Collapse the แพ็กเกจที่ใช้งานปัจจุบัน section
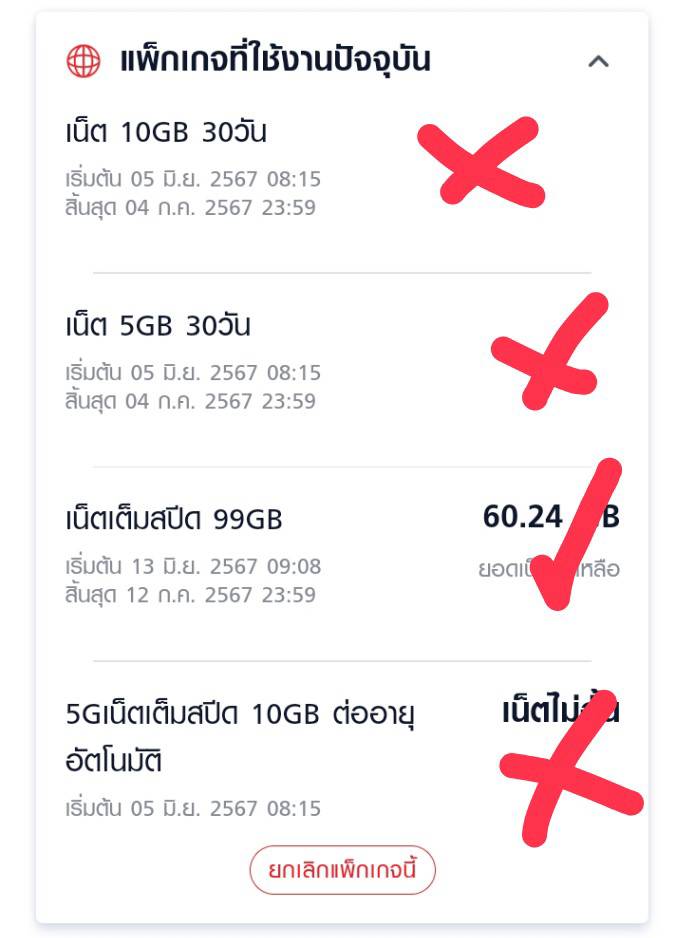This screenshot has height=938, width=680. point(598,61)
